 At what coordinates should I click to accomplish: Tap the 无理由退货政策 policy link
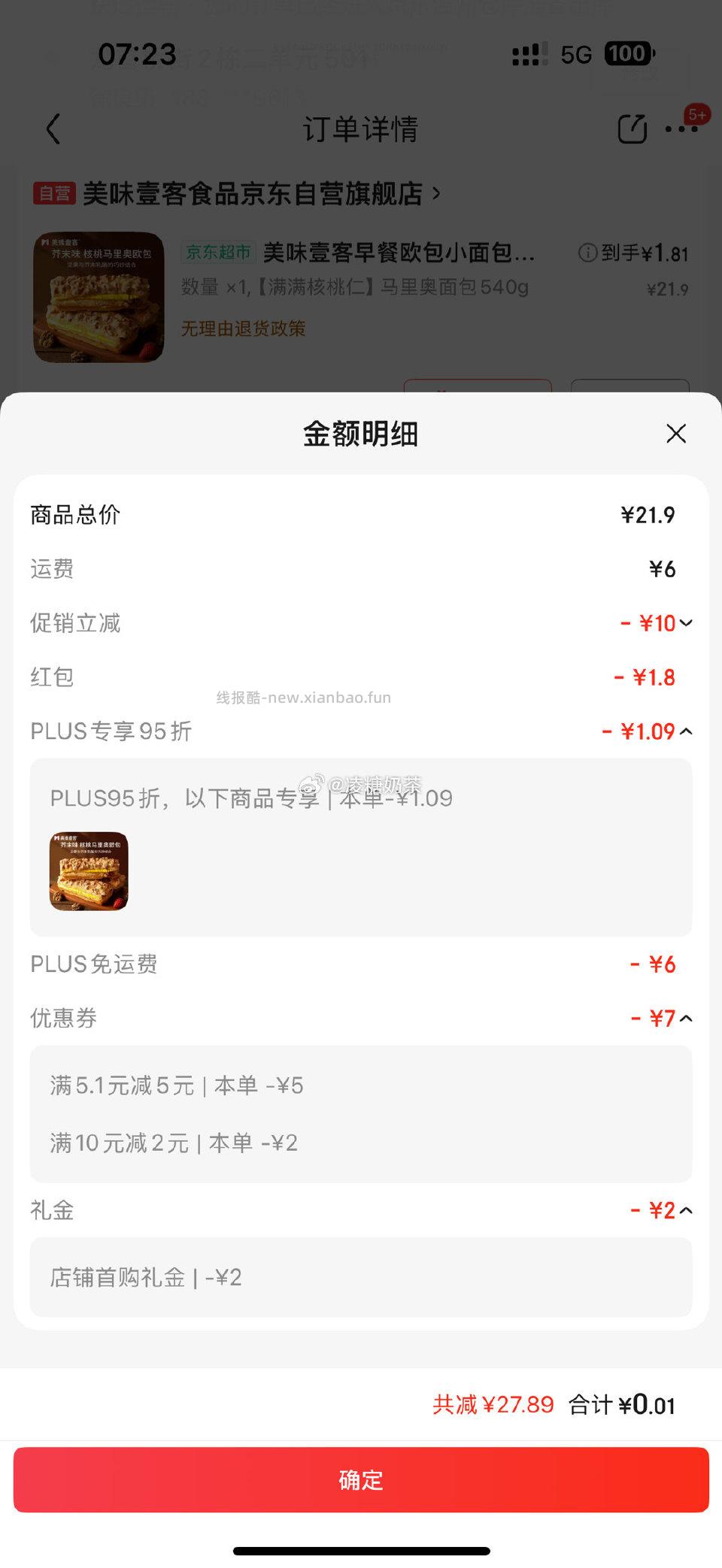[242, 329]
